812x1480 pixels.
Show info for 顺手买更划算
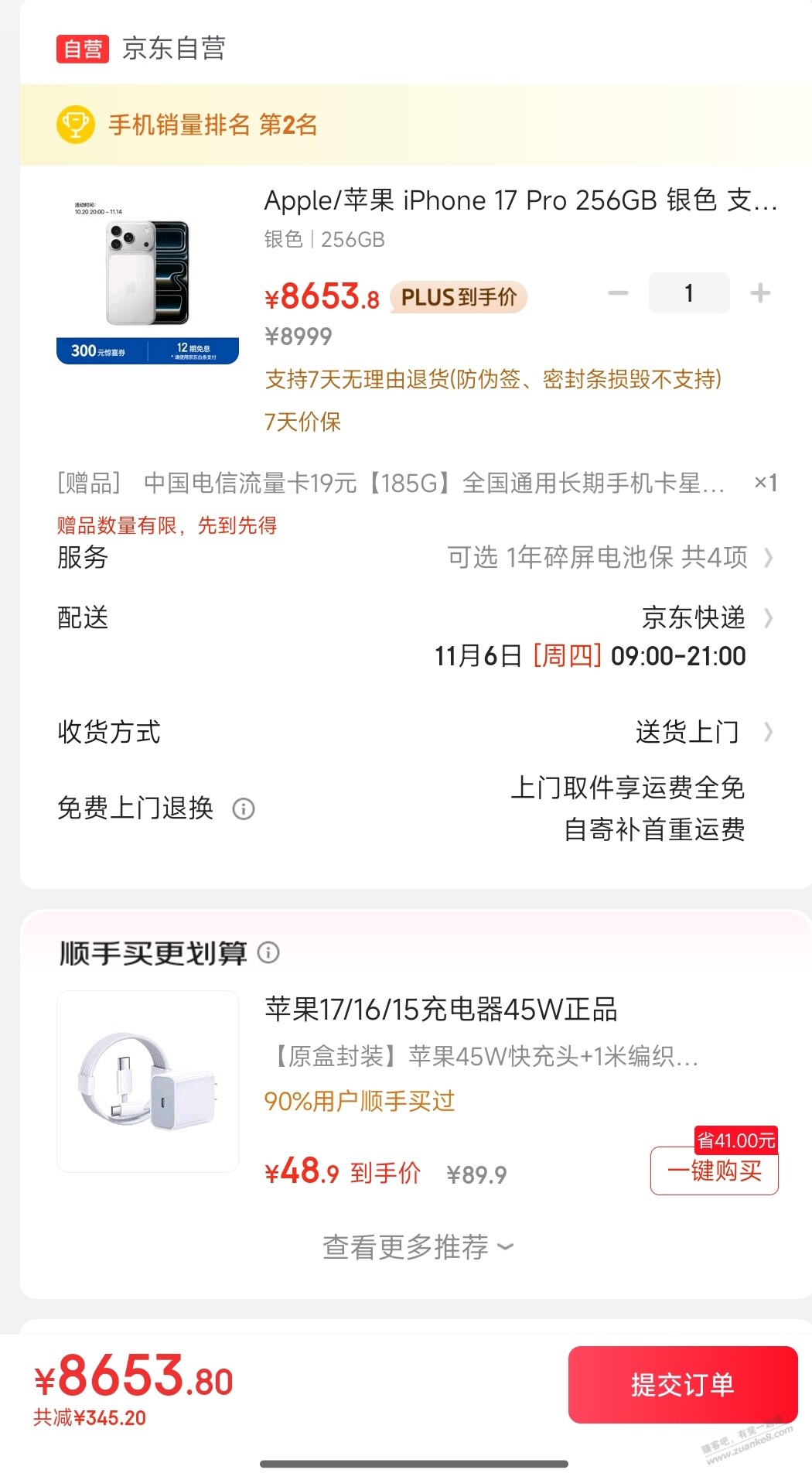tap(268, 952)
